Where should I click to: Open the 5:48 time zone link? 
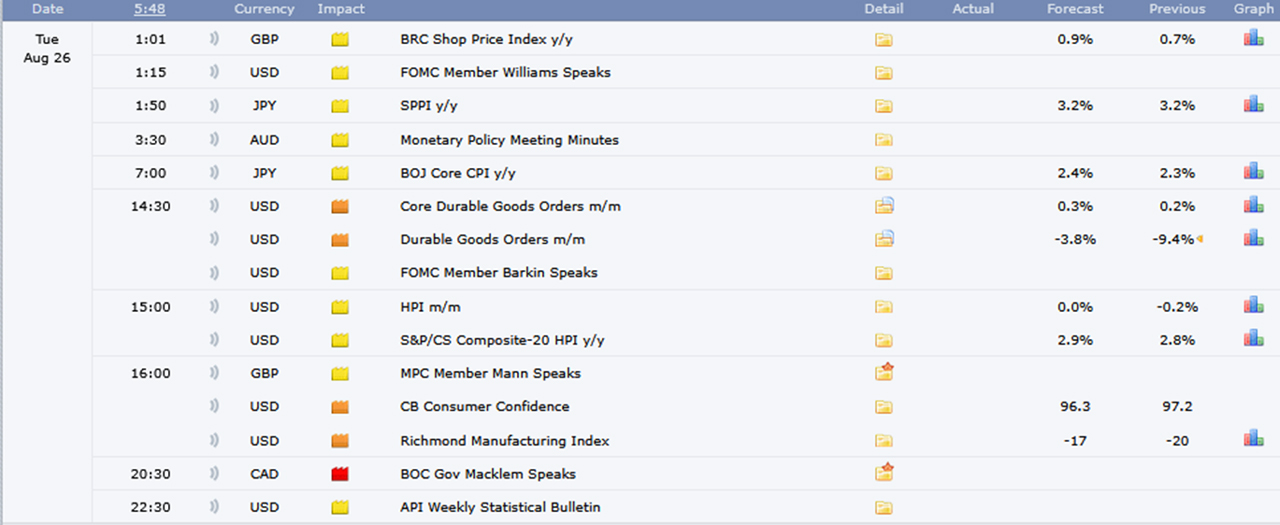coord(150,9)
